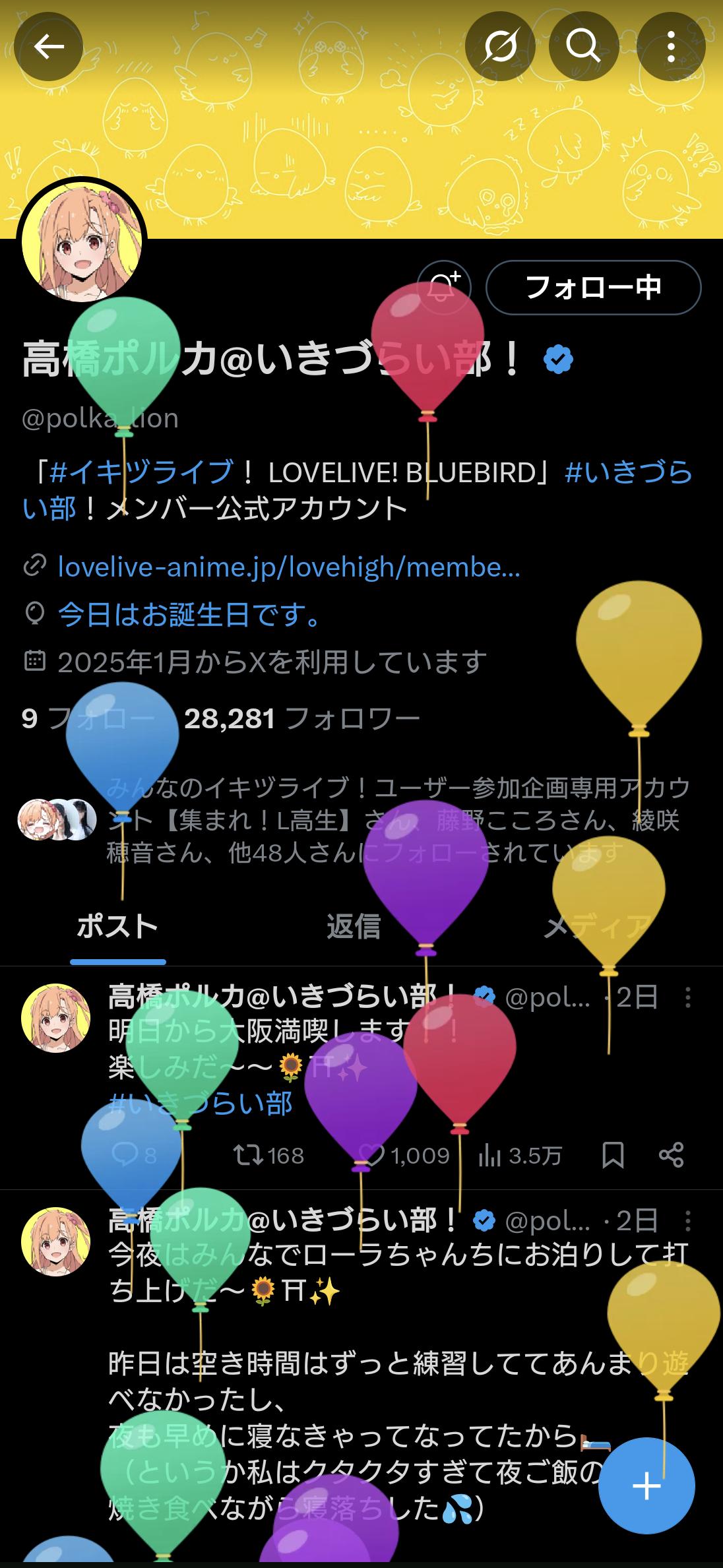Switch to the メディア tab
The image size is (723, 1568).
[x=597, y=926]
